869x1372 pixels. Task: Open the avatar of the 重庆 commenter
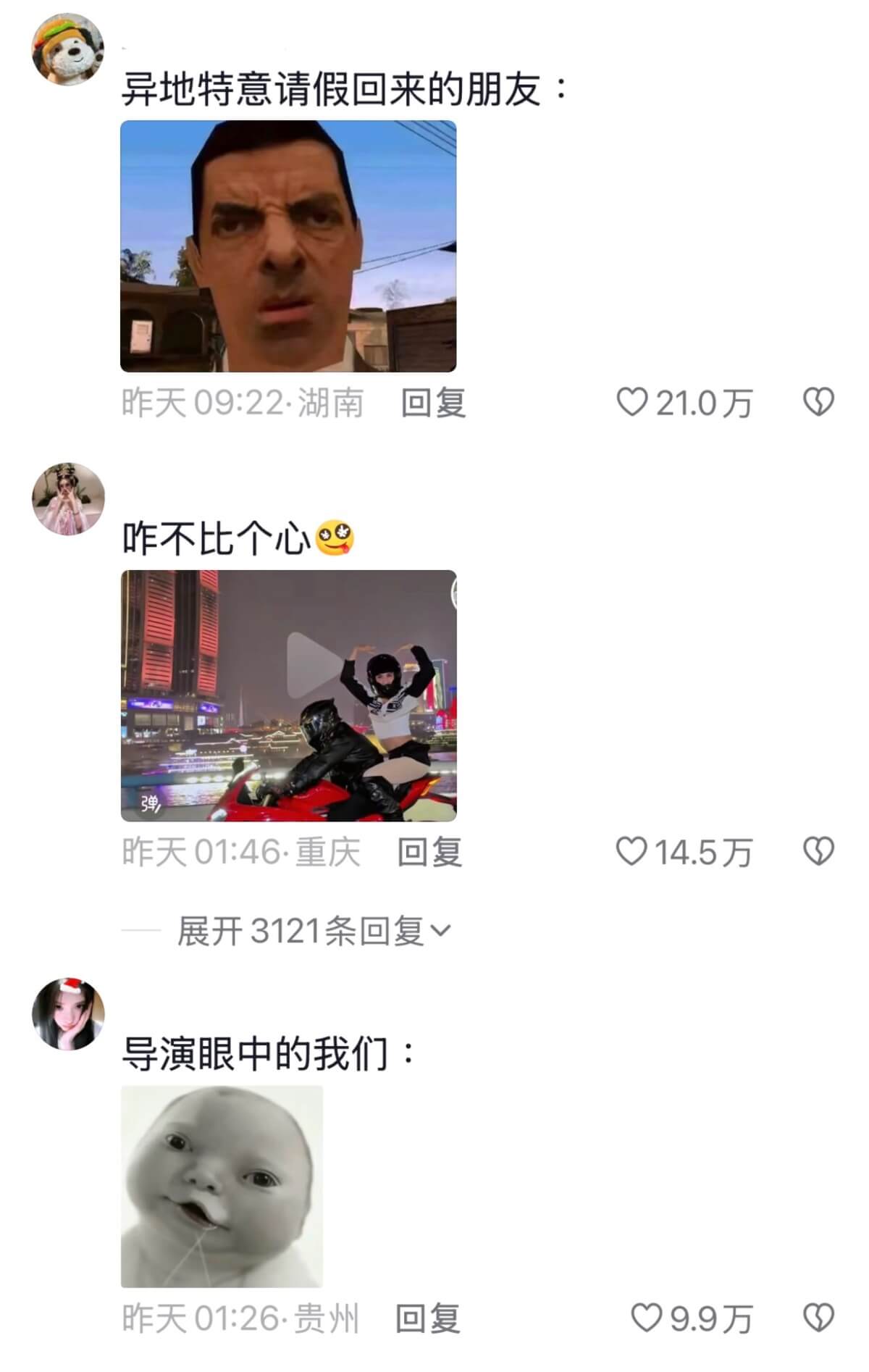(x=68, y=499)
